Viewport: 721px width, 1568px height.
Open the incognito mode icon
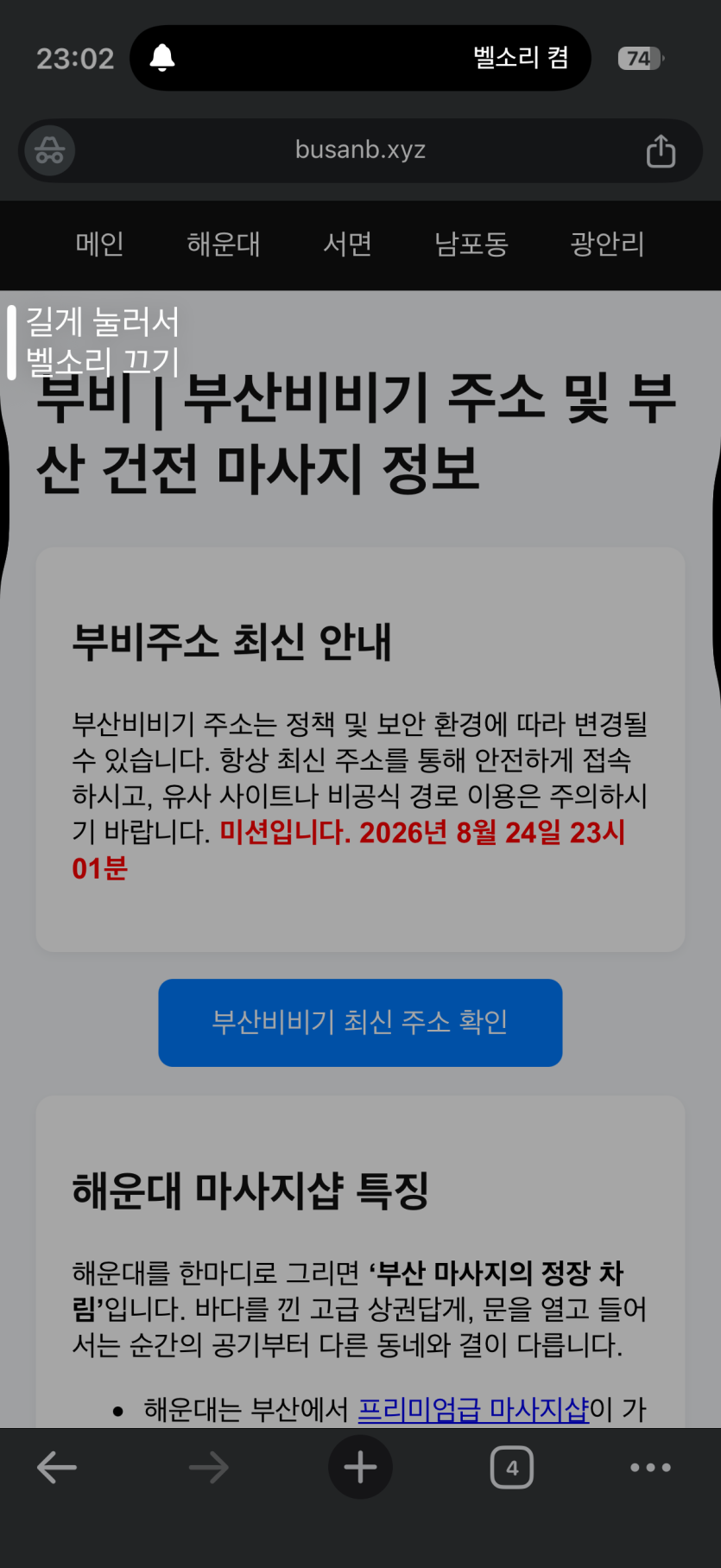tap(49, 150)
